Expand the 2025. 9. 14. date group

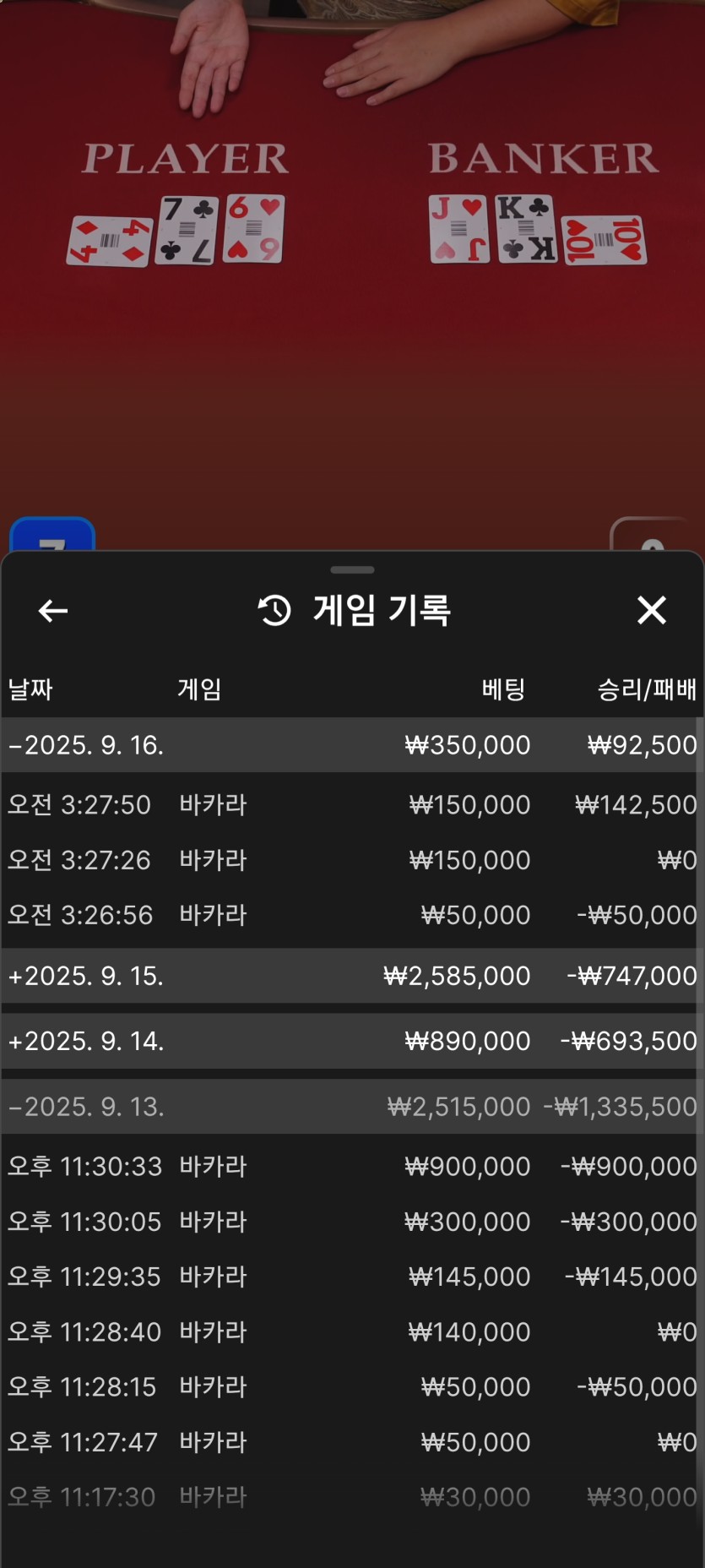click(x=86, y=1041)
